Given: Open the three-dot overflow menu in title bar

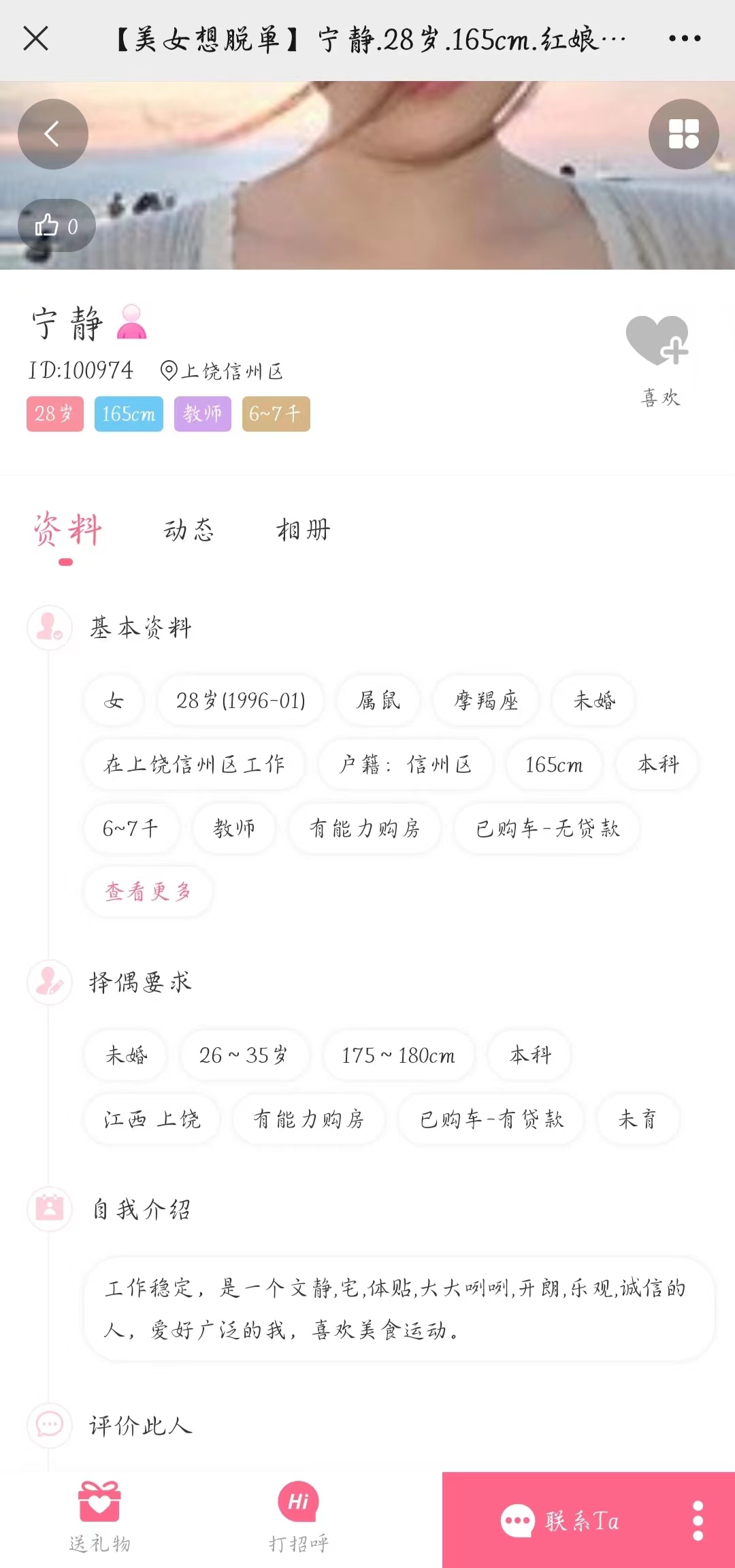Looking at the screenshot, I should click(x=684, y=39).
